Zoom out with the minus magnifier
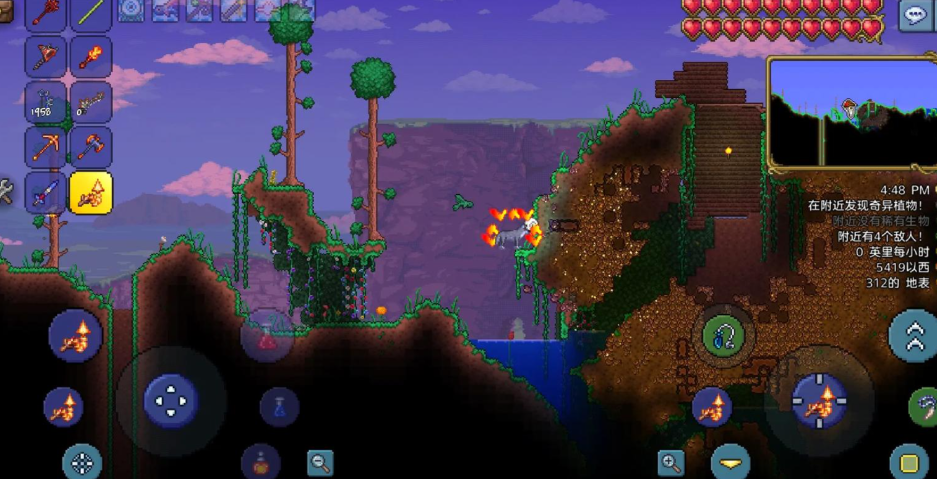 pos(320,462)
